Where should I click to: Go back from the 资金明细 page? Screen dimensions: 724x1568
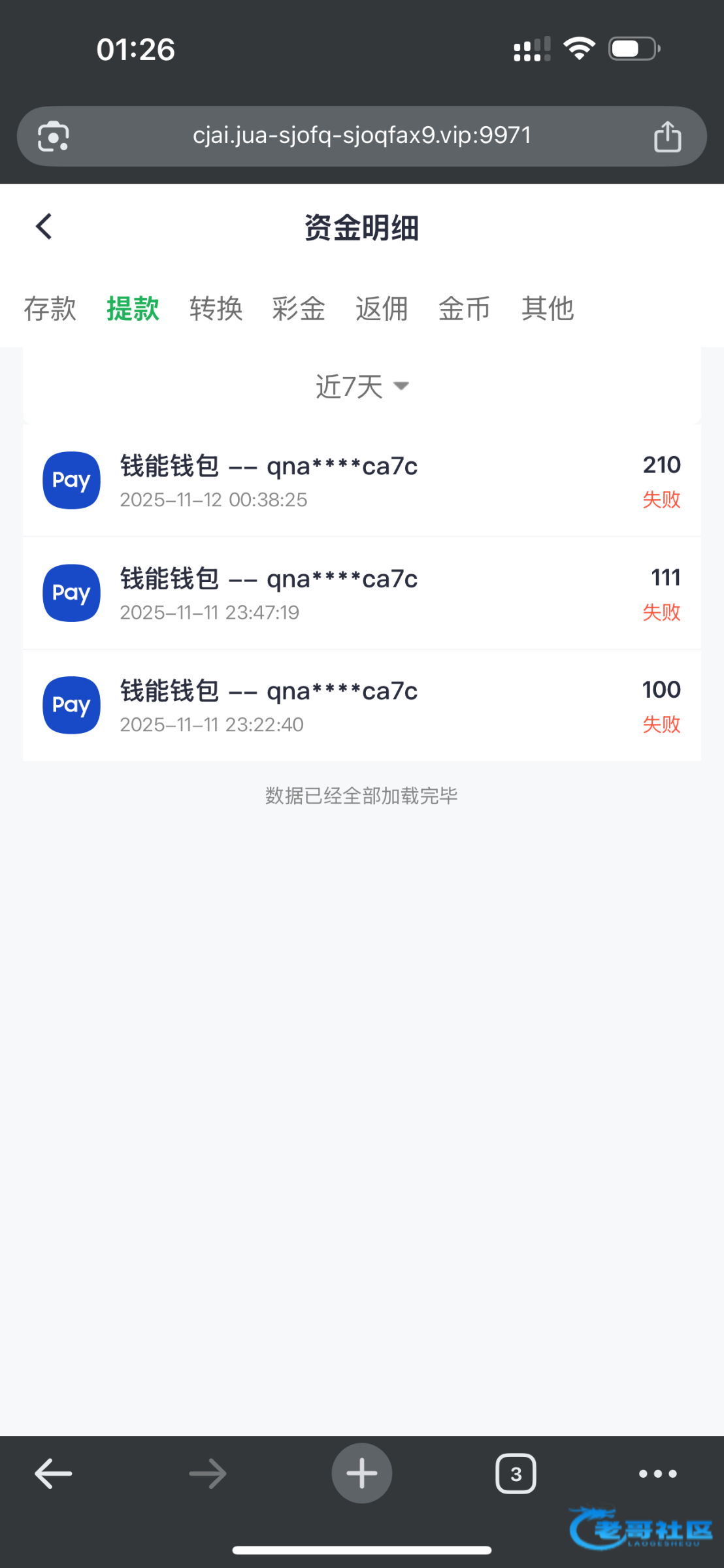44,227
